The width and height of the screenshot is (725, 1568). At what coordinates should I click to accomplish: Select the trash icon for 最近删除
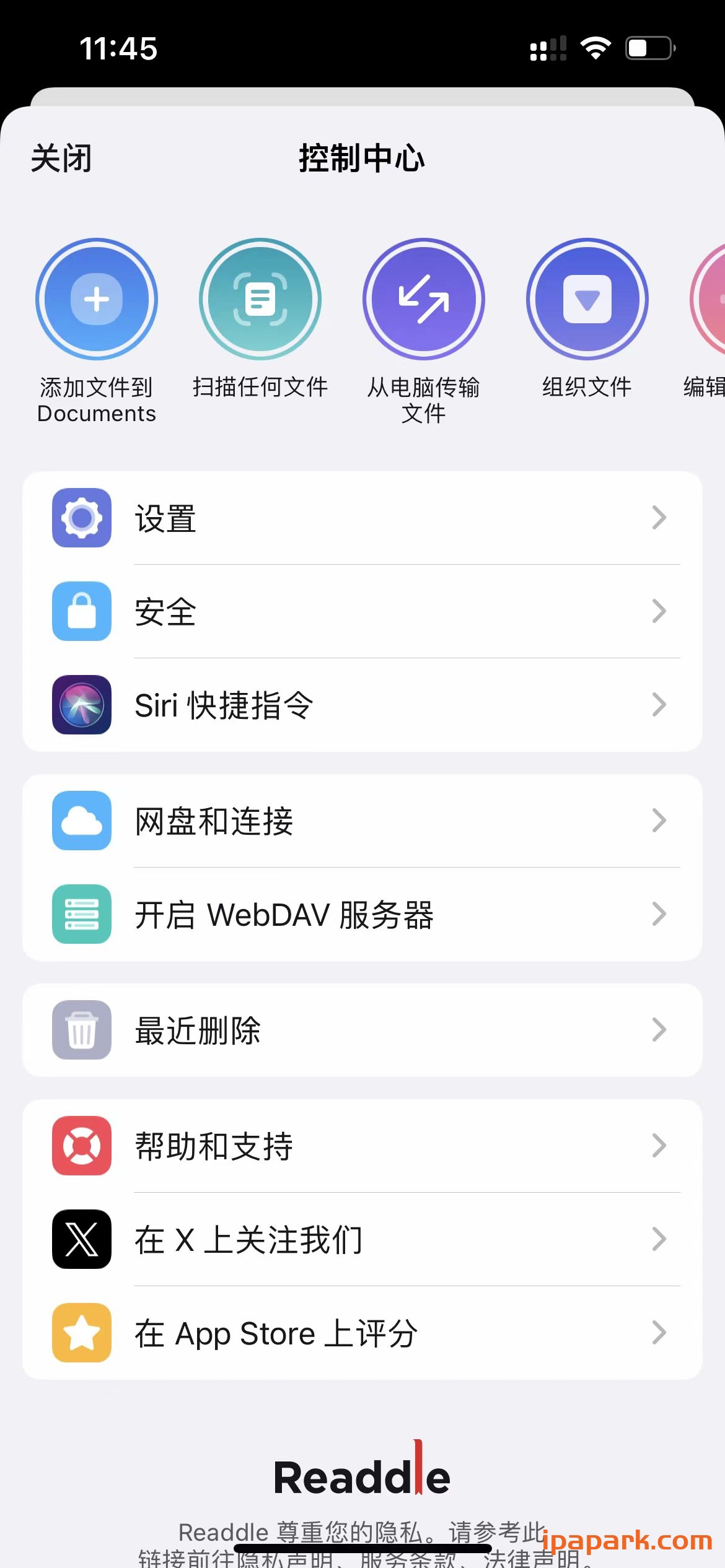pyautogui.click(x=81, y=1030)
